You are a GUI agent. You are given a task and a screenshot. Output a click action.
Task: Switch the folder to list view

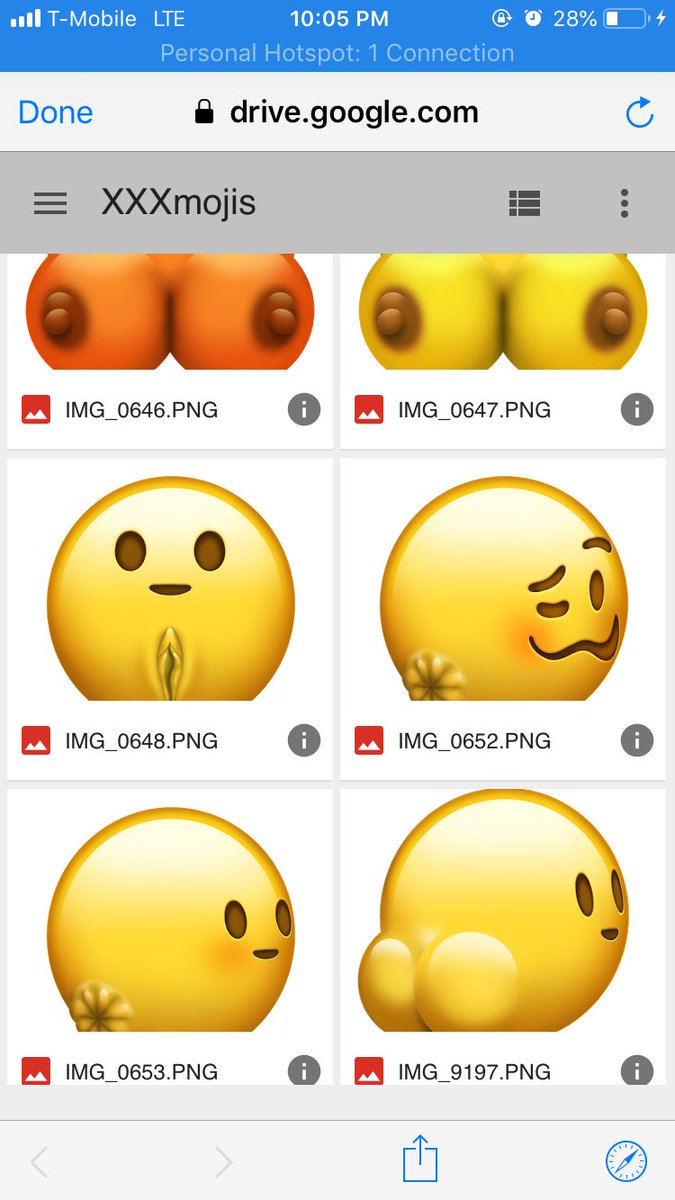coord(524,203)
